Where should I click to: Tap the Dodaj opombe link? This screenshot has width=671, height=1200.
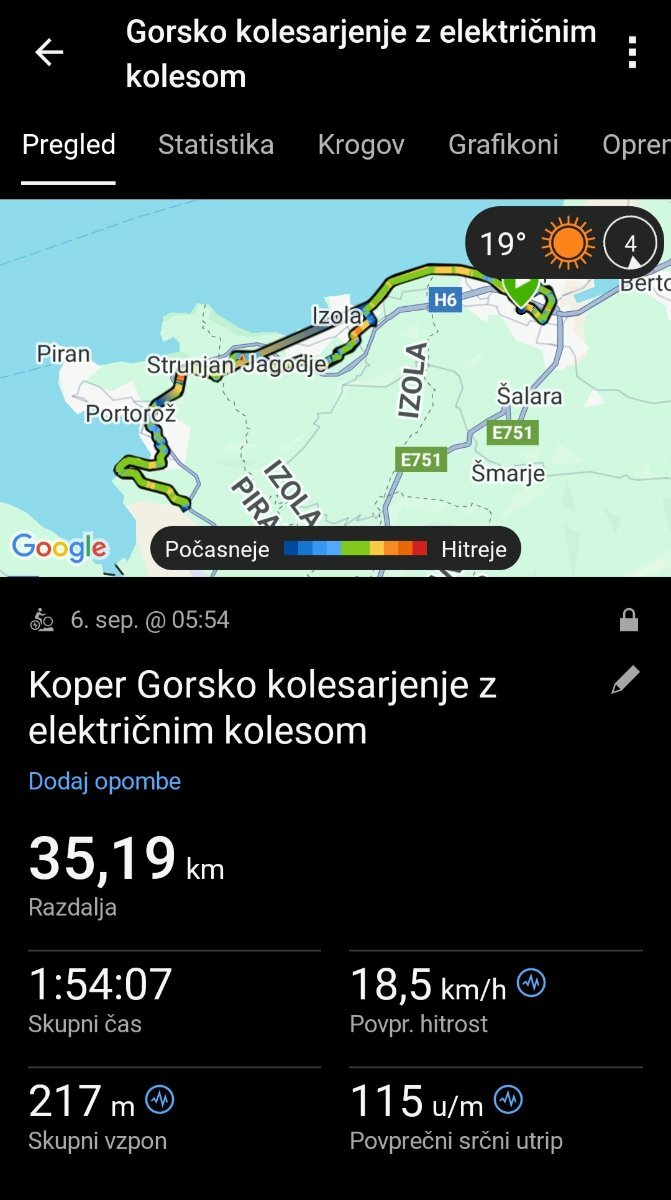pos(105,781)
